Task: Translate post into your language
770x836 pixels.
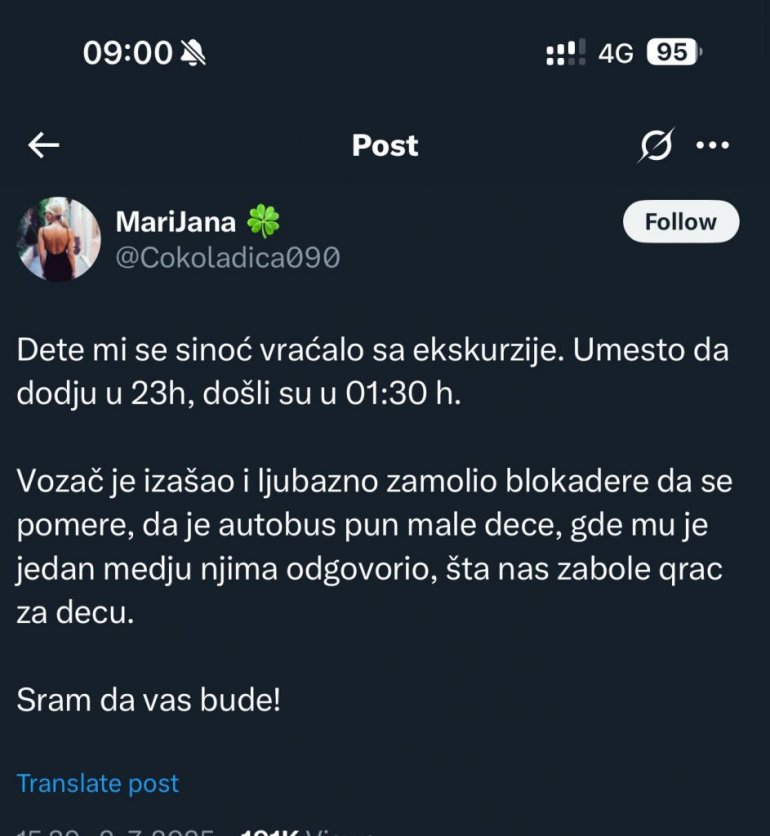Action: click(97, 783)
